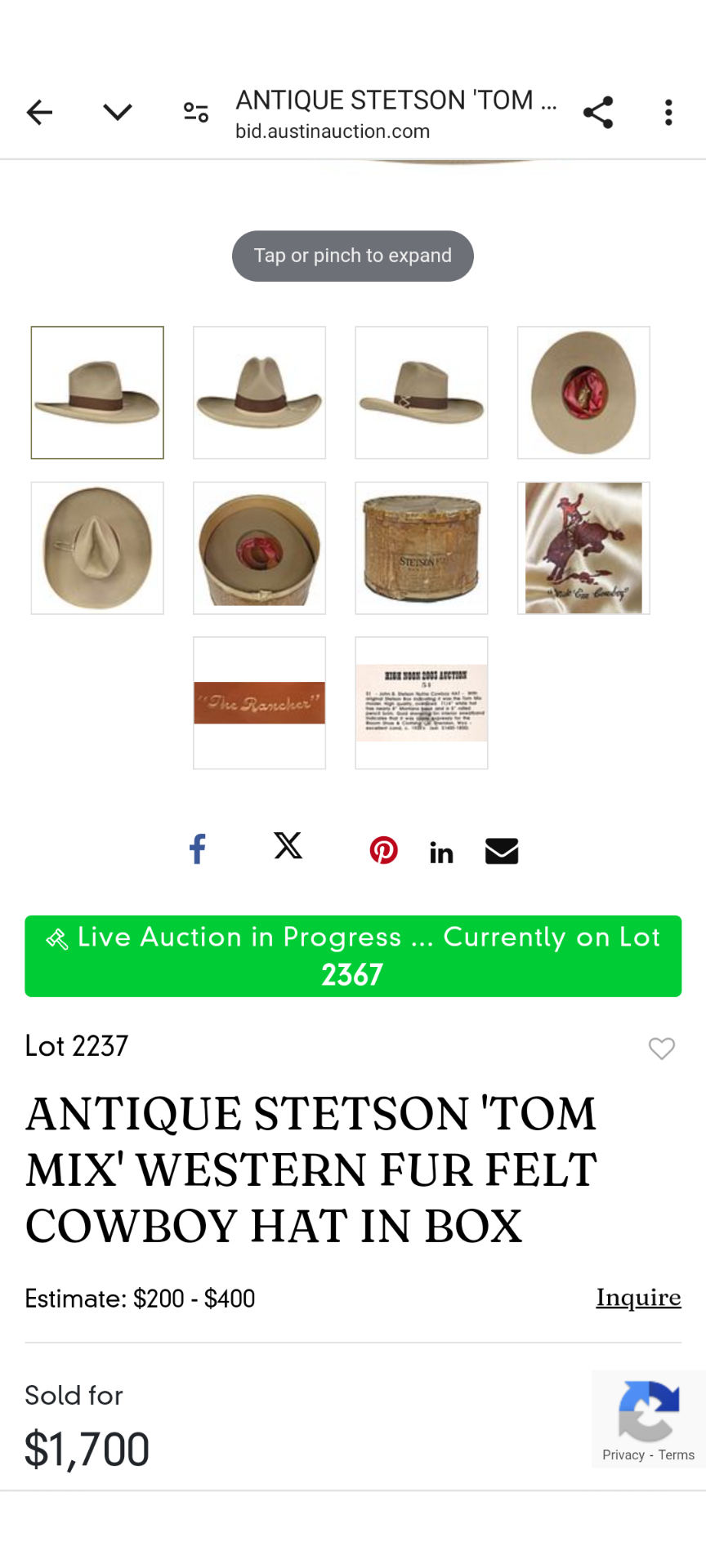
Task: Share this lot on LinkedIn
Action: click(441, 853)
